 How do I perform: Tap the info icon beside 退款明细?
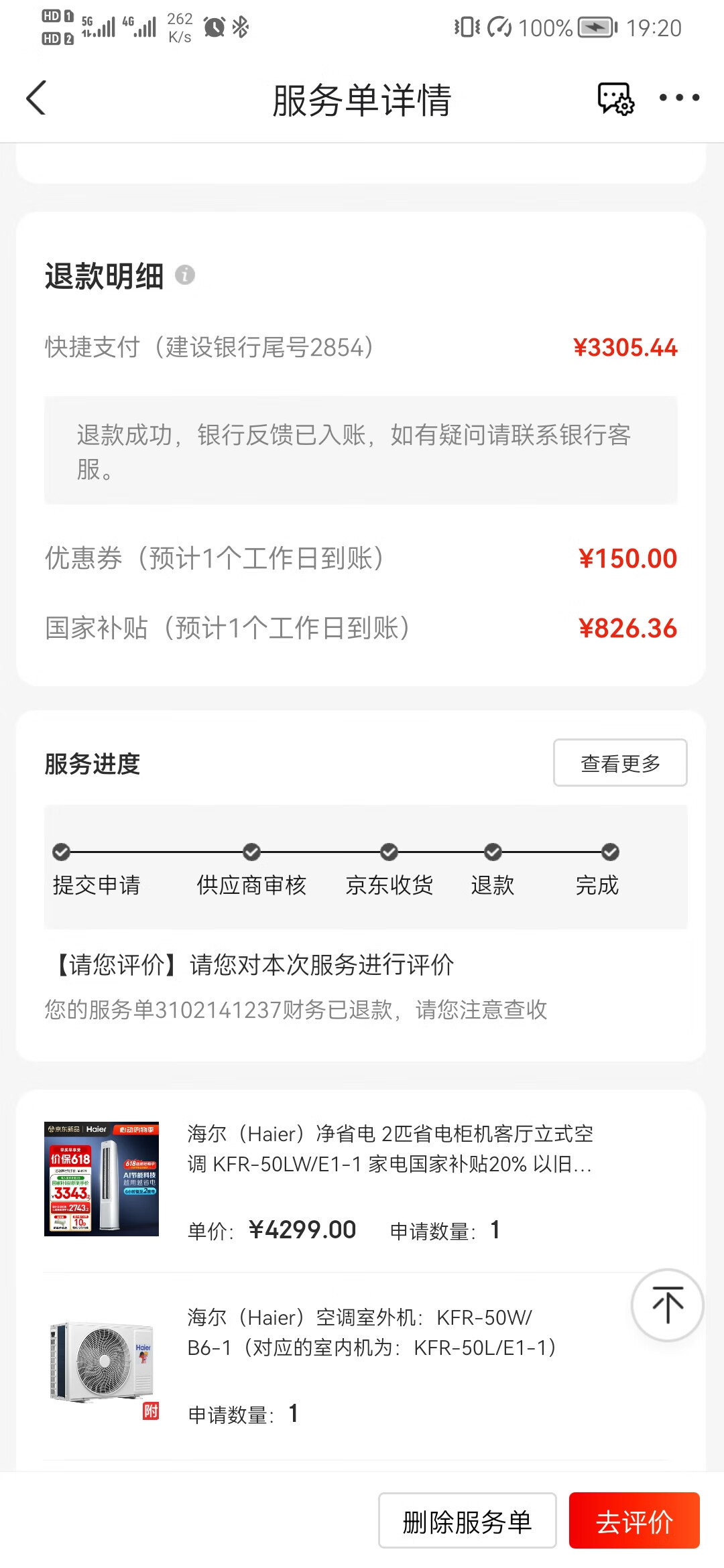coord(185,275)
